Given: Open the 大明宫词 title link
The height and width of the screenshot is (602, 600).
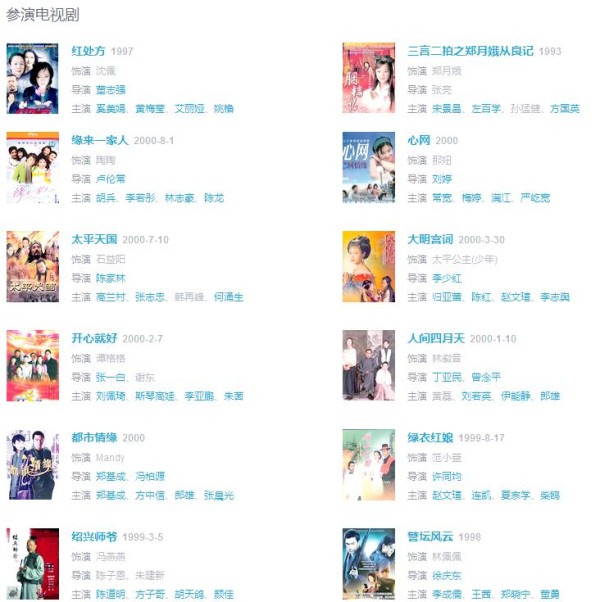Looking at the screenshot, I should tap(430, 240).
